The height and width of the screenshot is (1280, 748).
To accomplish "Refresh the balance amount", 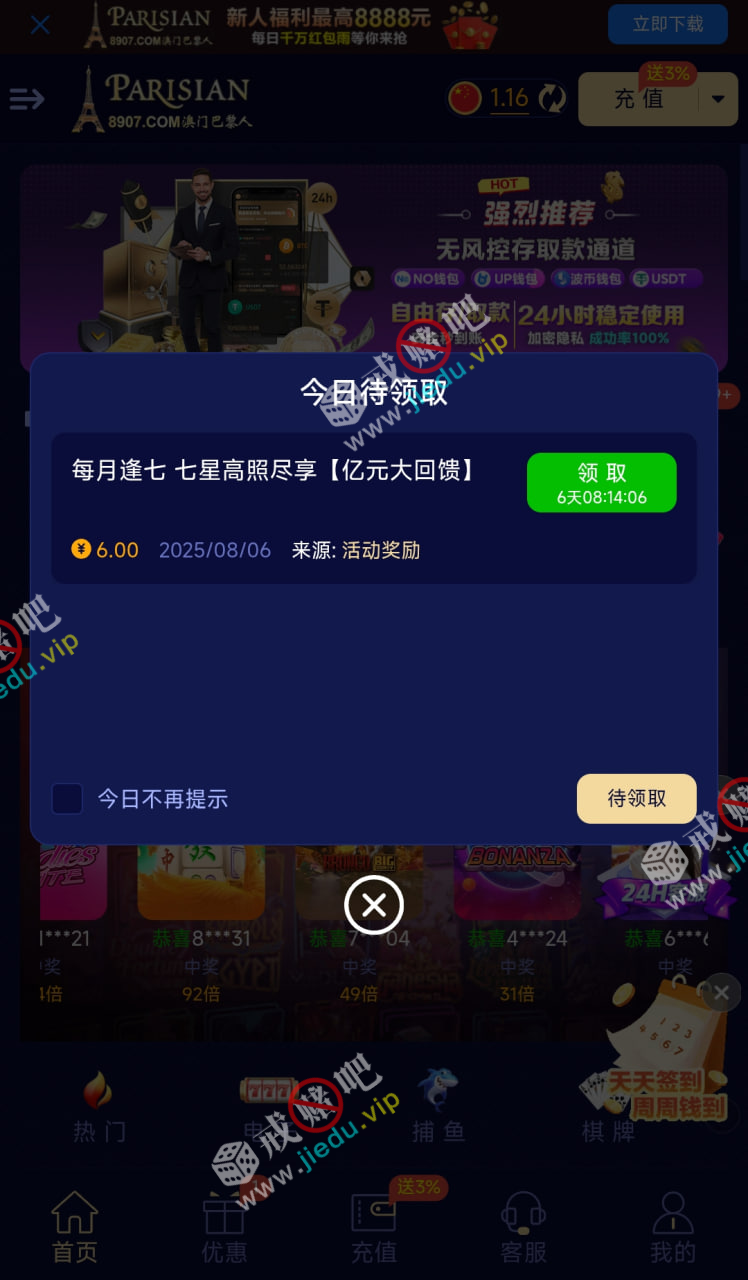I will pyautogui.click(x=552, y=98).
